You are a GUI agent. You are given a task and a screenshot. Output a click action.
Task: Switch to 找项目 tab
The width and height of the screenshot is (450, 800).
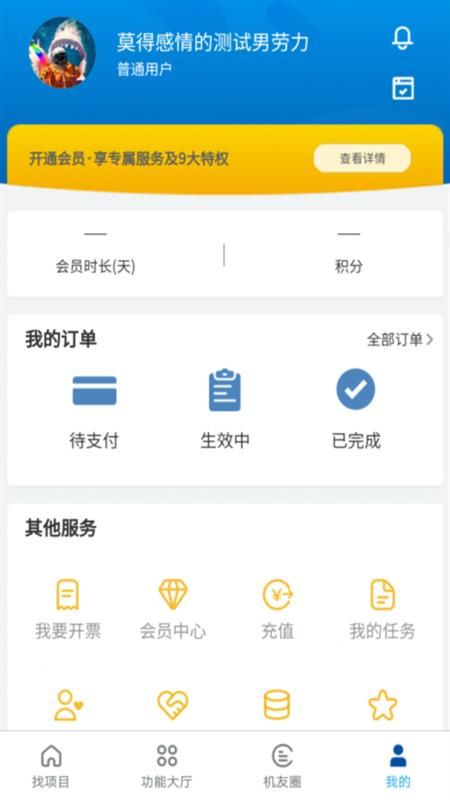[x=51, y=766]
